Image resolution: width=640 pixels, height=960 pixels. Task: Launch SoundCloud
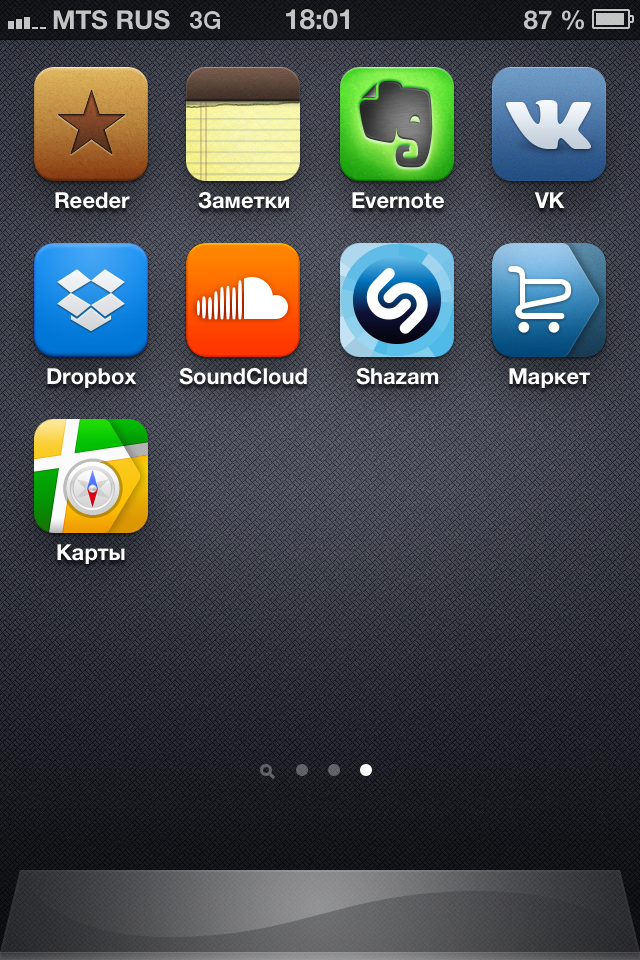point(243,300)
